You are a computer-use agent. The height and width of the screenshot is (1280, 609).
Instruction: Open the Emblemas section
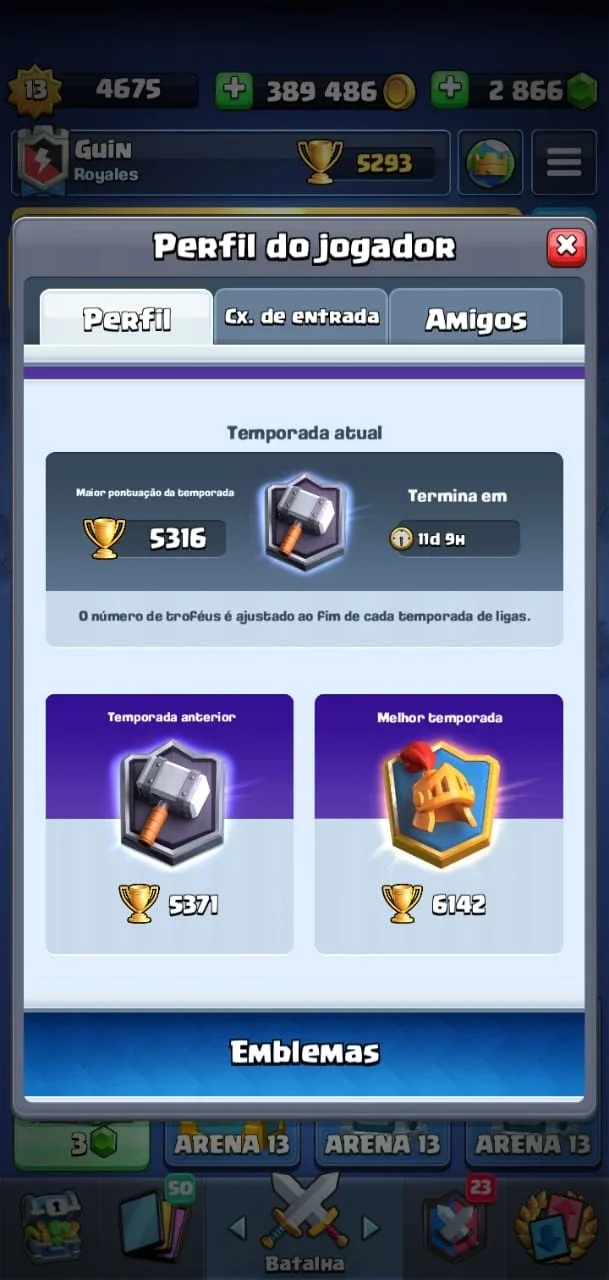[x=304, y=1053]
